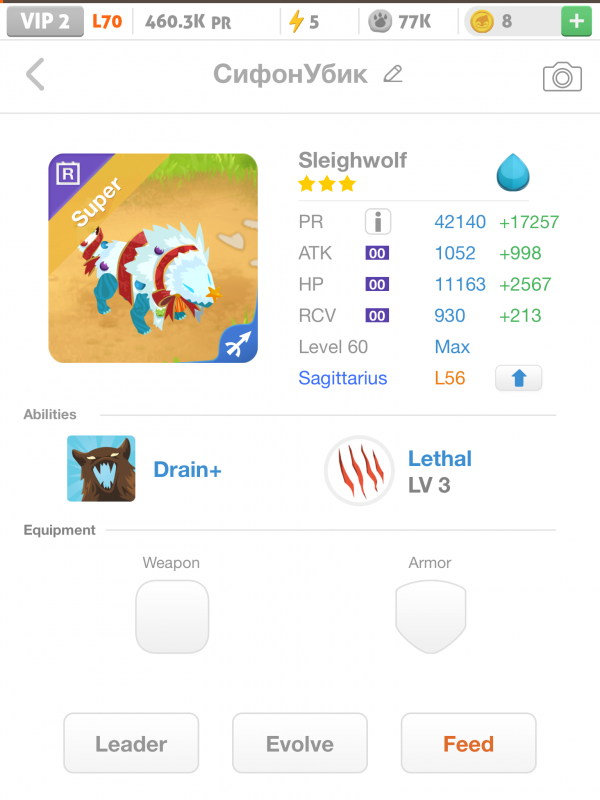The image size is (600, 800).
Task: Feed the Sleighwolf
Action: (468, 744)
